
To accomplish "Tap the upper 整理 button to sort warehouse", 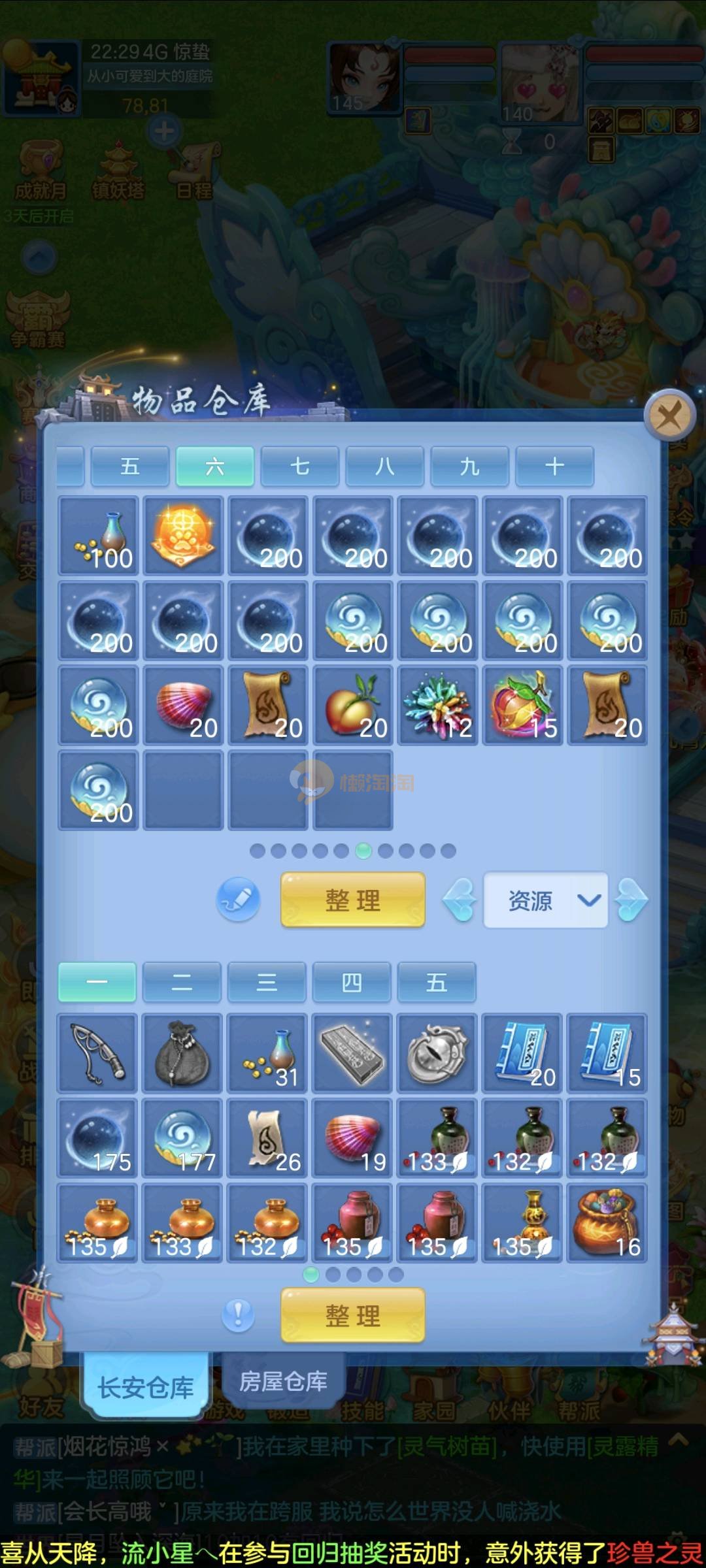I will [x=353, y=900].
